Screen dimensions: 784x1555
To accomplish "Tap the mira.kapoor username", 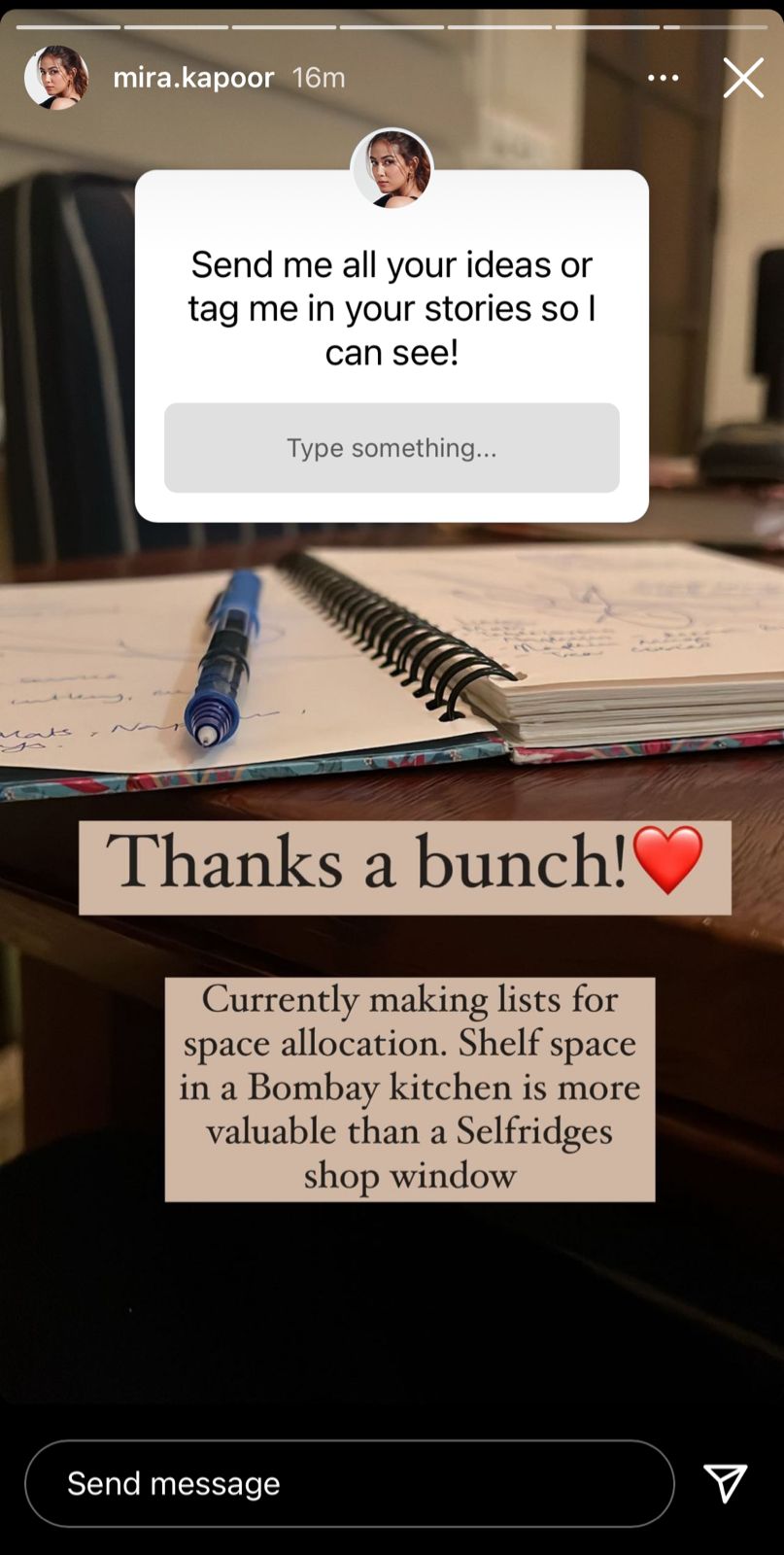I will (193, 78).
